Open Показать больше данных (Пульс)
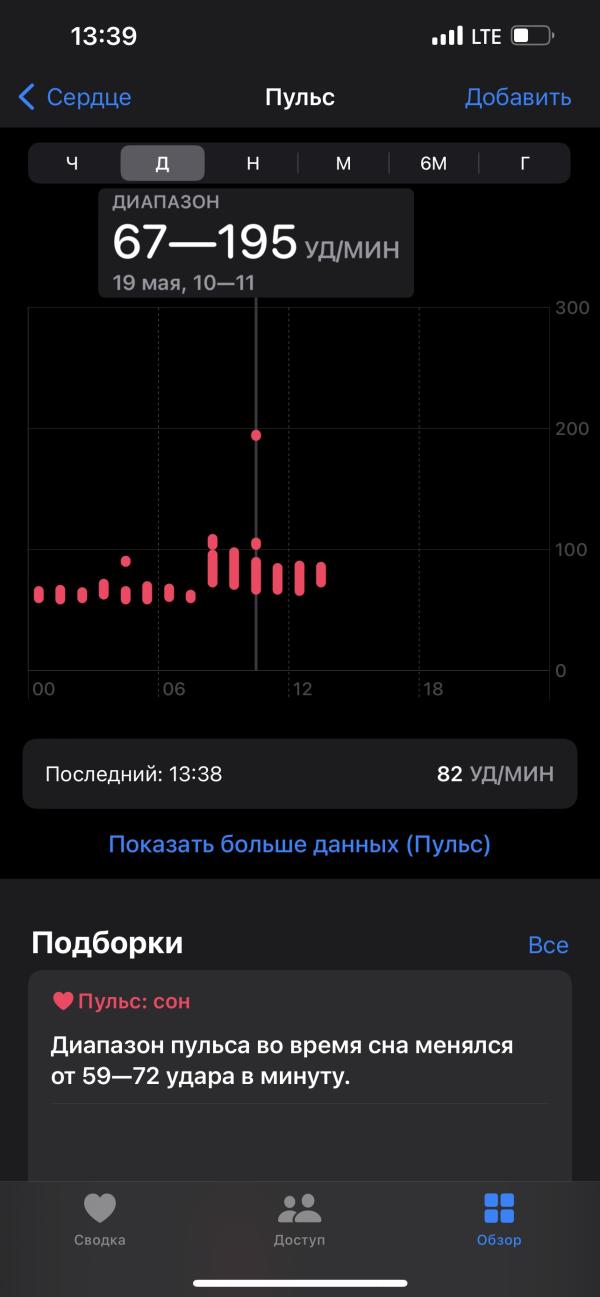 pos(299,844)
